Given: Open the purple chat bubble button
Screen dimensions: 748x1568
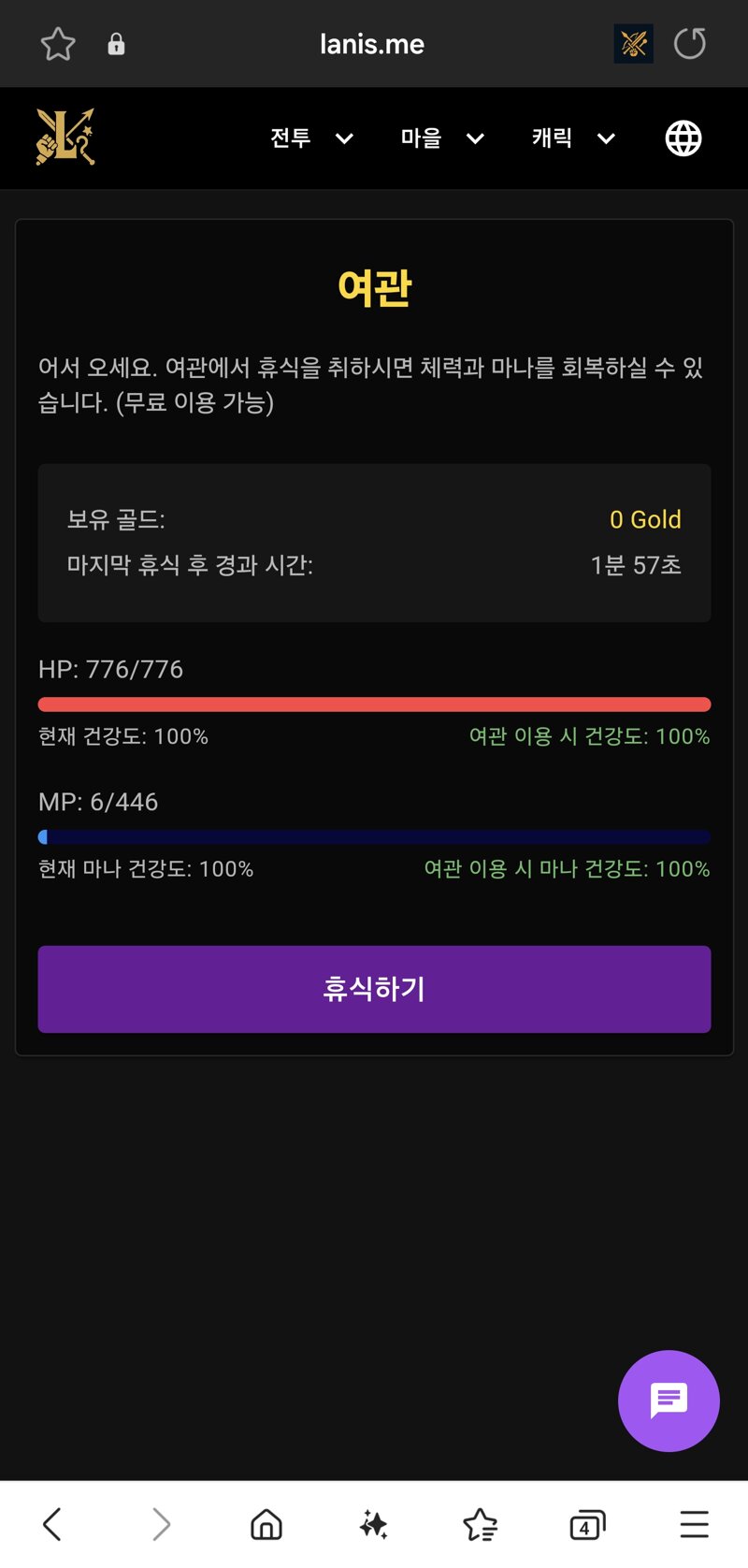Looking at the screenshot, I should pyautogui.click(x=669, y=1401).
